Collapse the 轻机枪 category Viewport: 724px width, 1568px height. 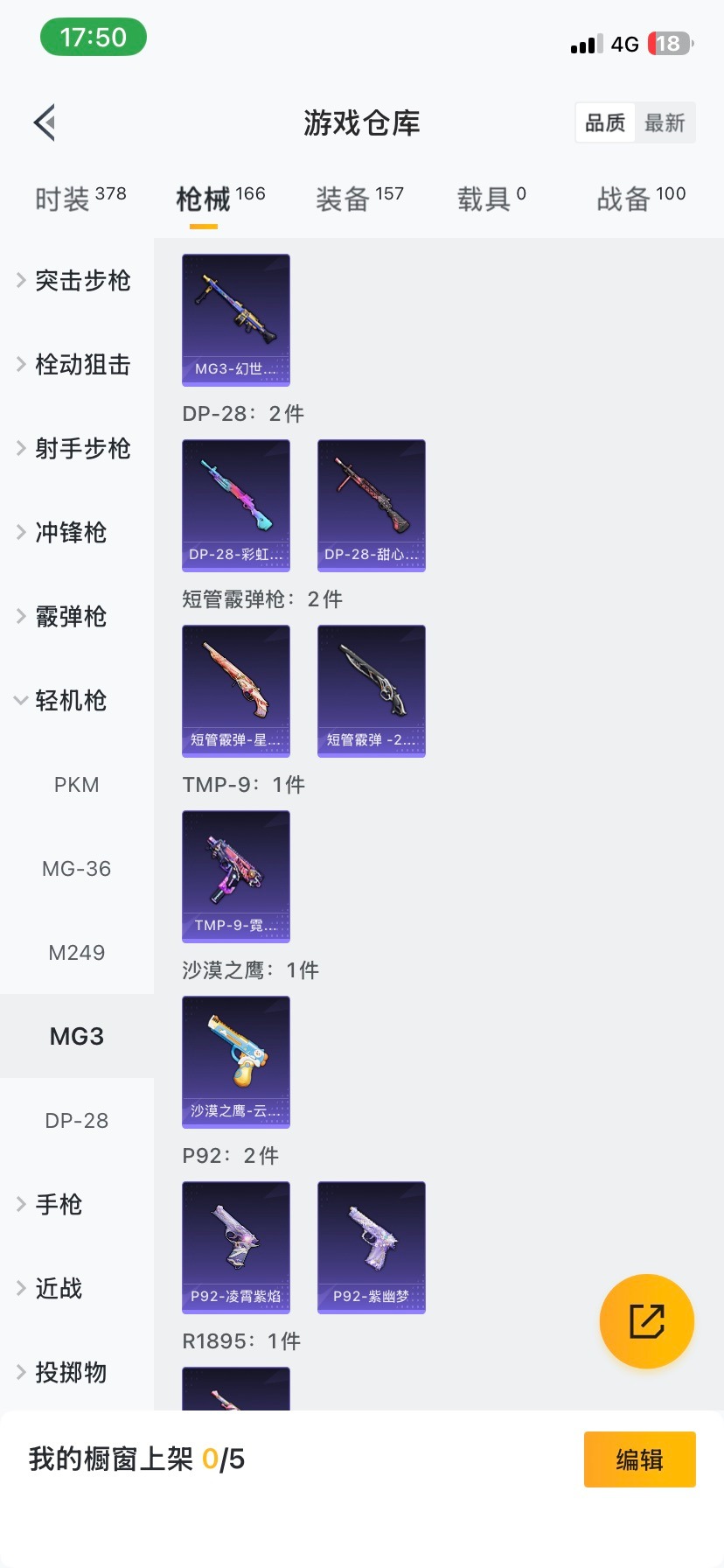point(74,700)
